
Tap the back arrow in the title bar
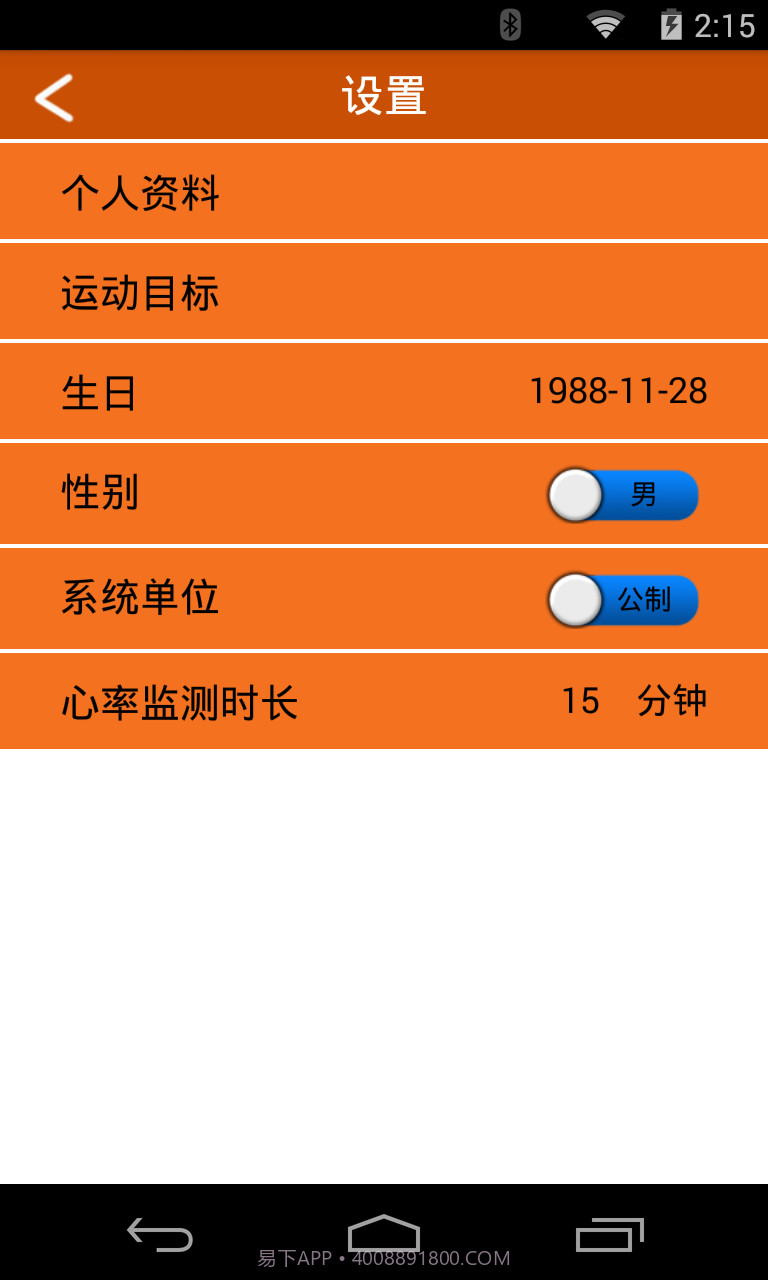pyautogui.click(x=52, y=95)
